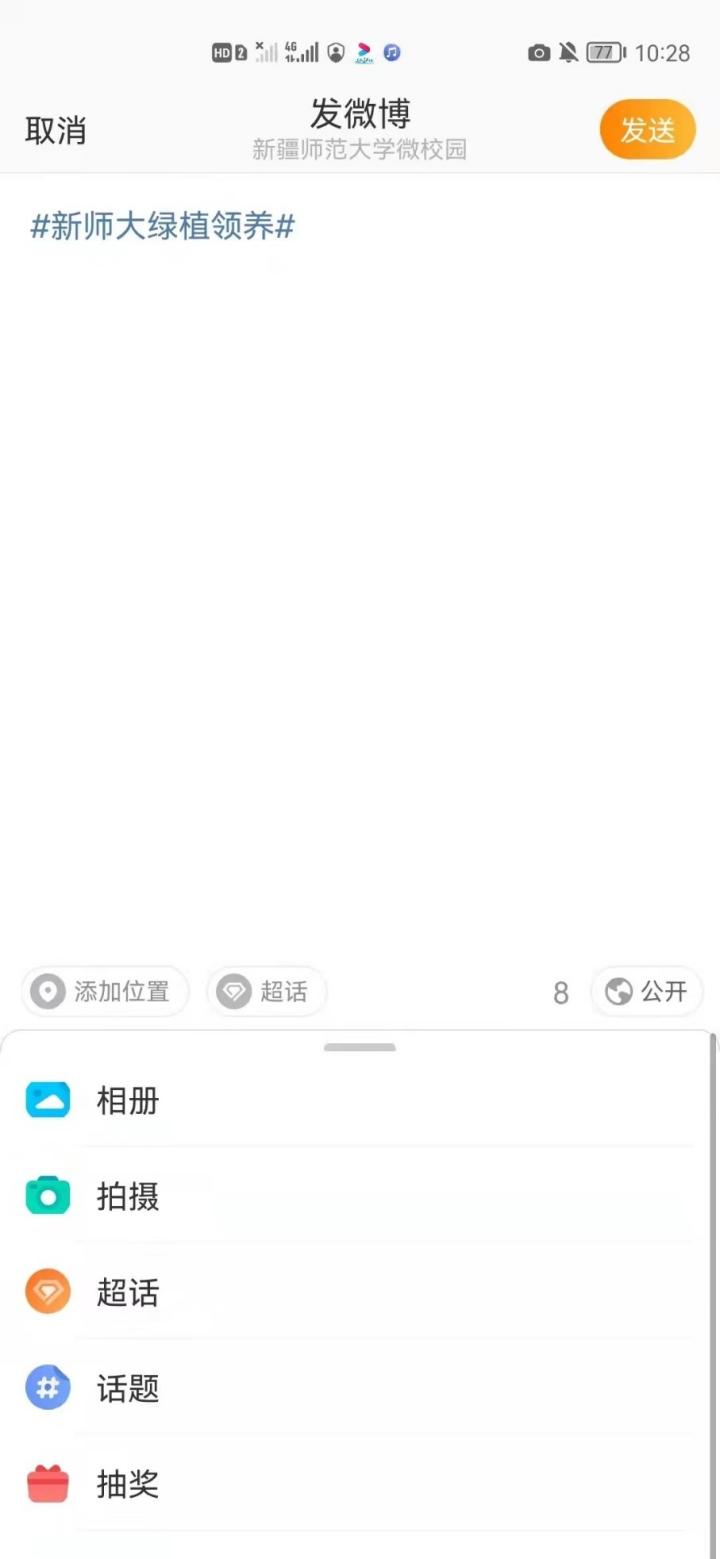Add a location with 添加位置

[x=105, y=992]
